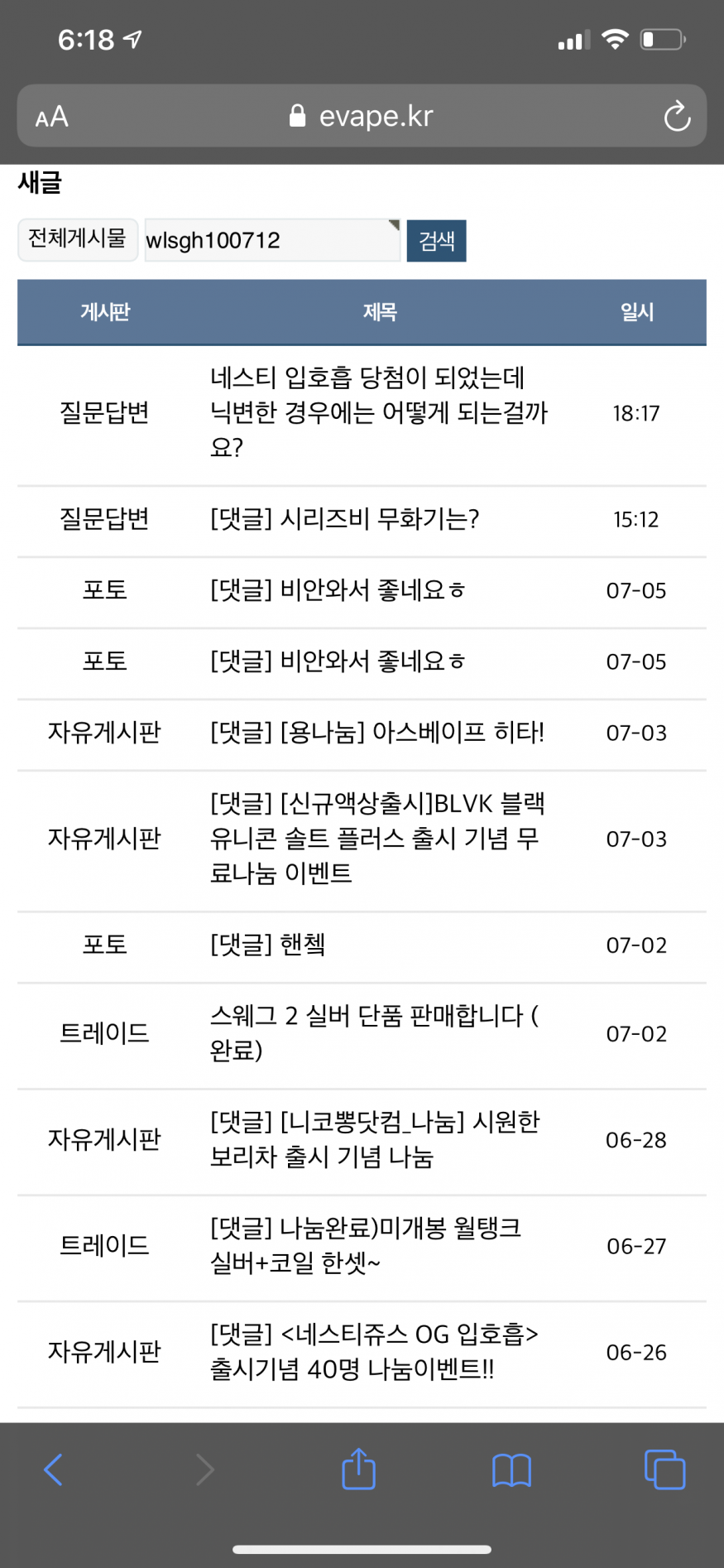Open the comment on 시리즈비 무화기는?

pos(344,519)
